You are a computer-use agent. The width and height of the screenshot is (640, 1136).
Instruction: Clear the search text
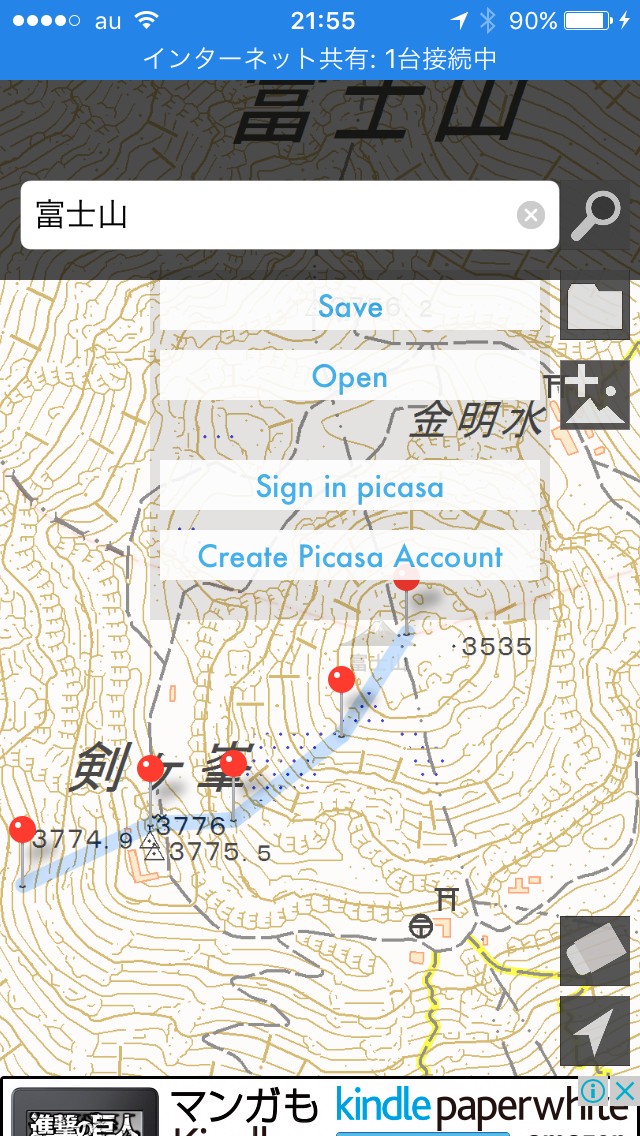pos(532,215)
